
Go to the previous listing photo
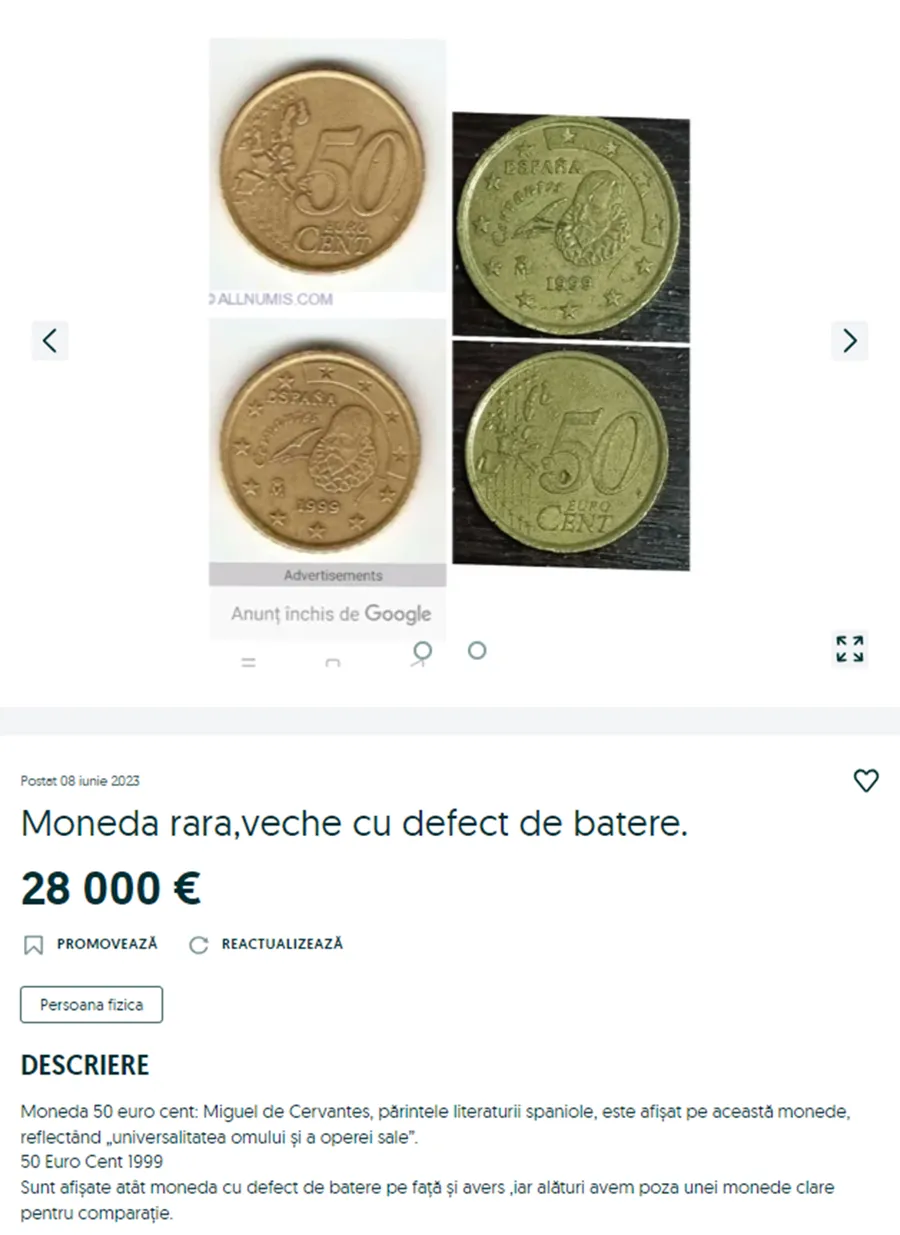[50, 341]
